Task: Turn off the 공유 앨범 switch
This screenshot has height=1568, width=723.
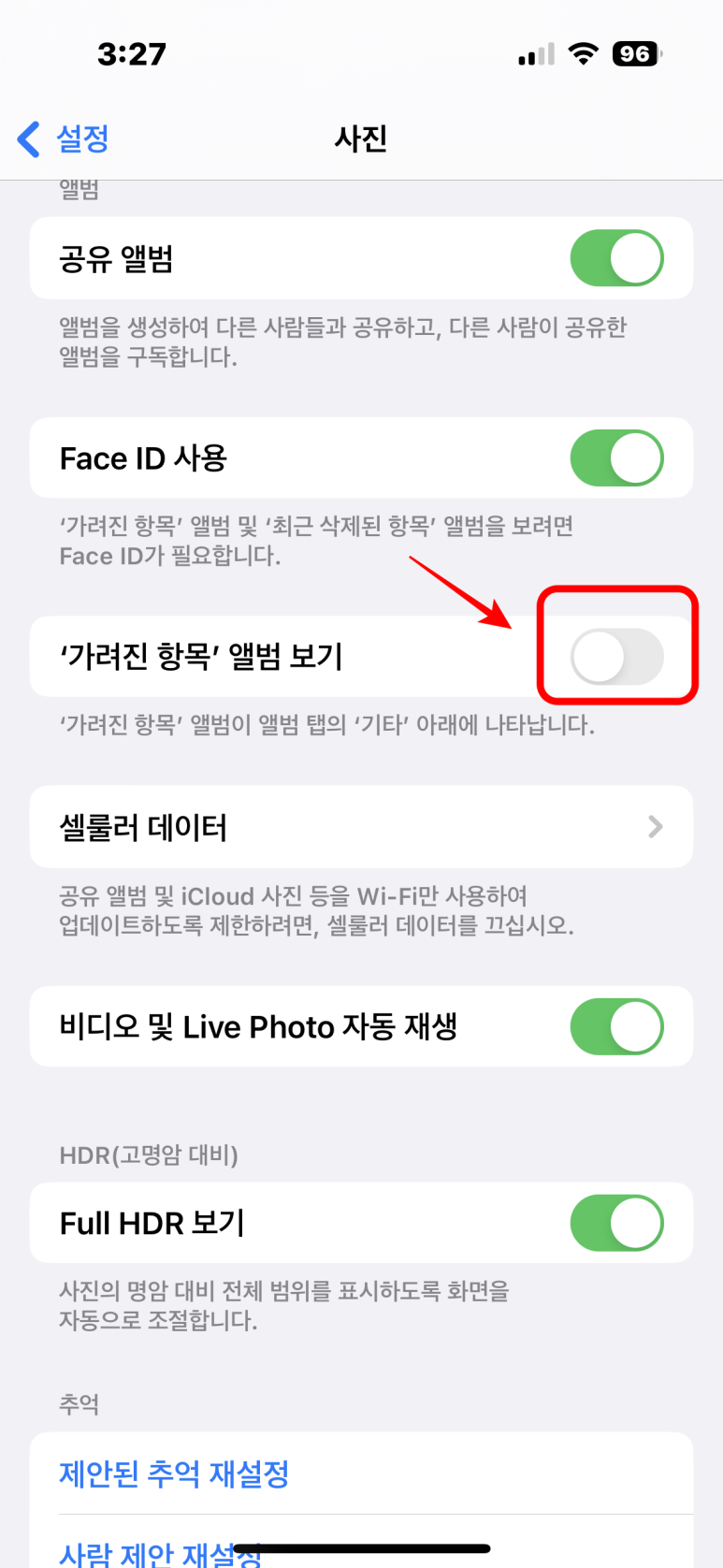Action: point(617,258)
